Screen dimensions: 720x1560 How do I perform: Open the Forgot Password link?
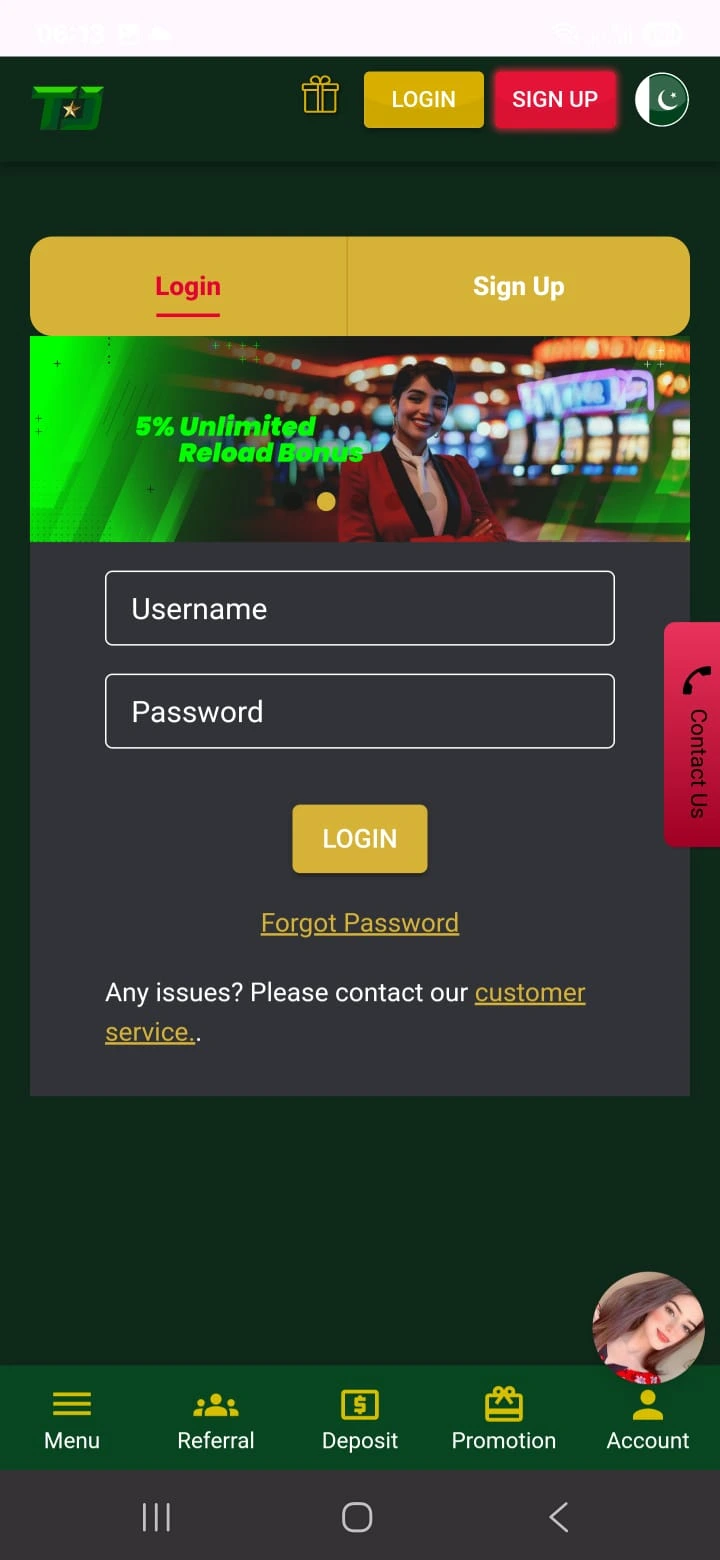tap(359, 922)
